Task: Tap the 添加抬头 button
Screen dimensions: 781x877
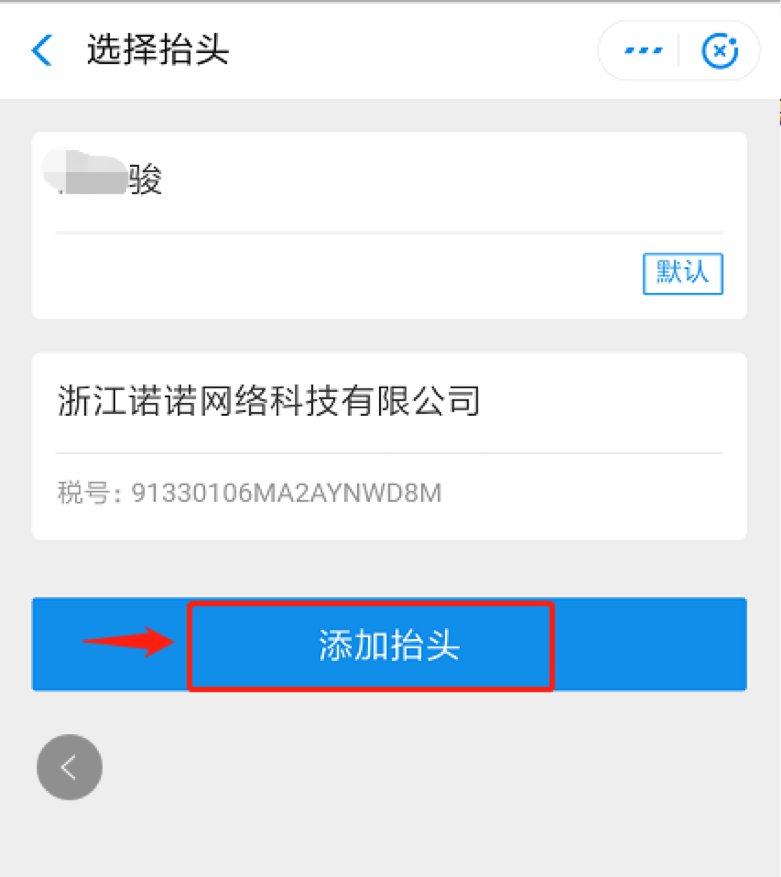Action: point(389,645)
